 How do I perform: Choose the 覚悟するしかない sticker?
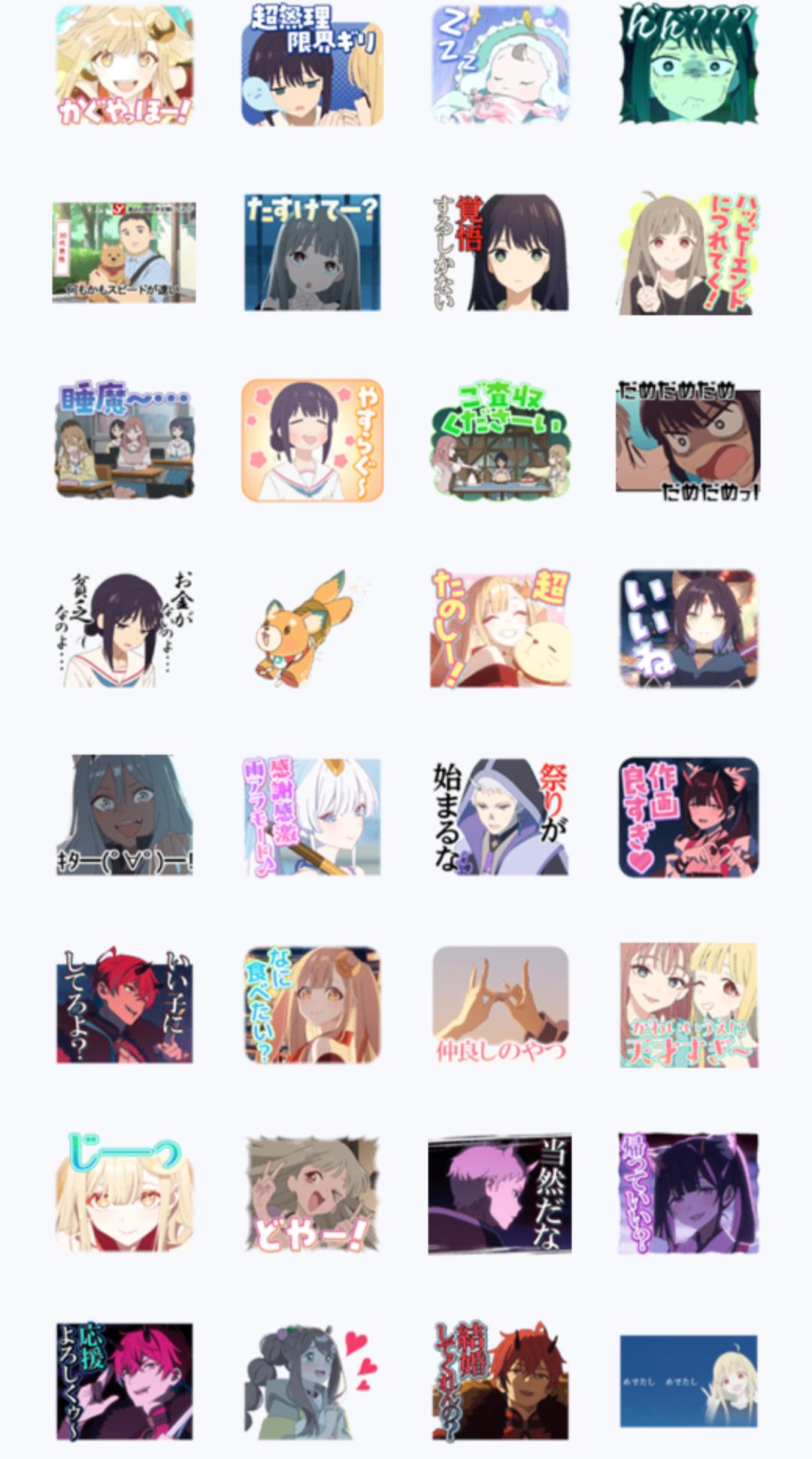(500, 253)
